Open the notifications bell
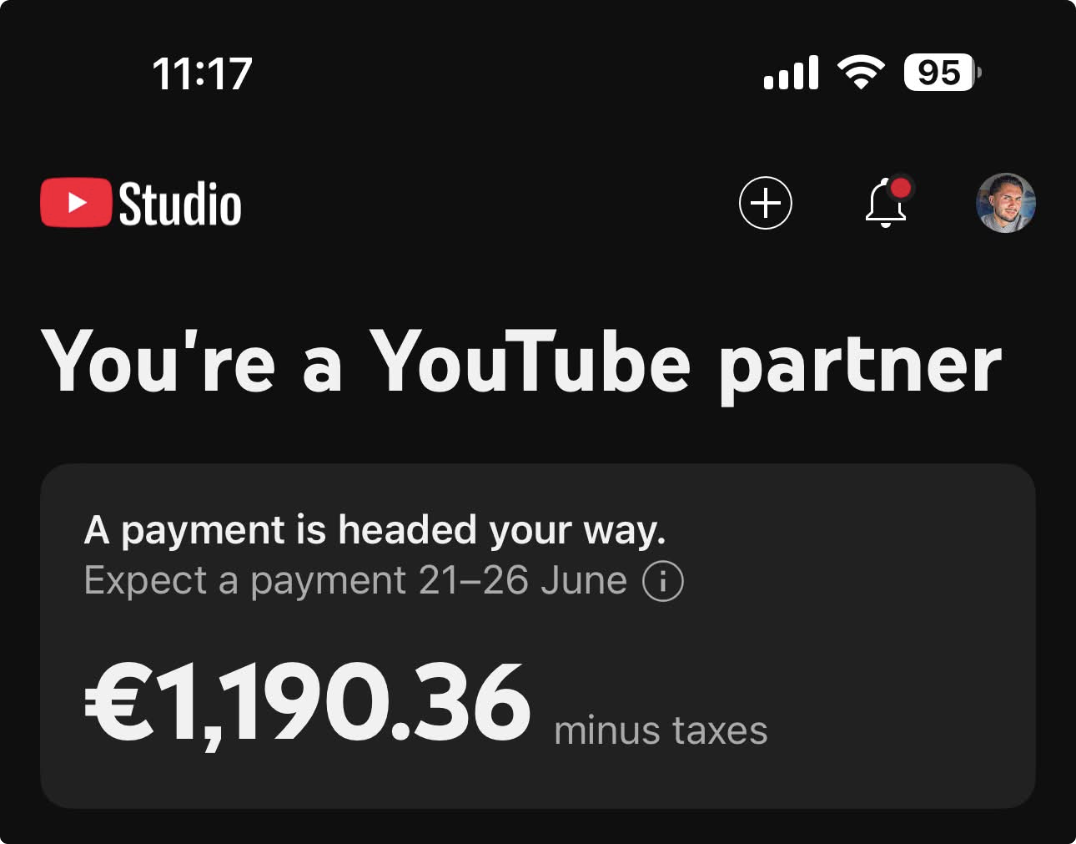This screenshot has height=844, width=1076. [x=886, y=204]
